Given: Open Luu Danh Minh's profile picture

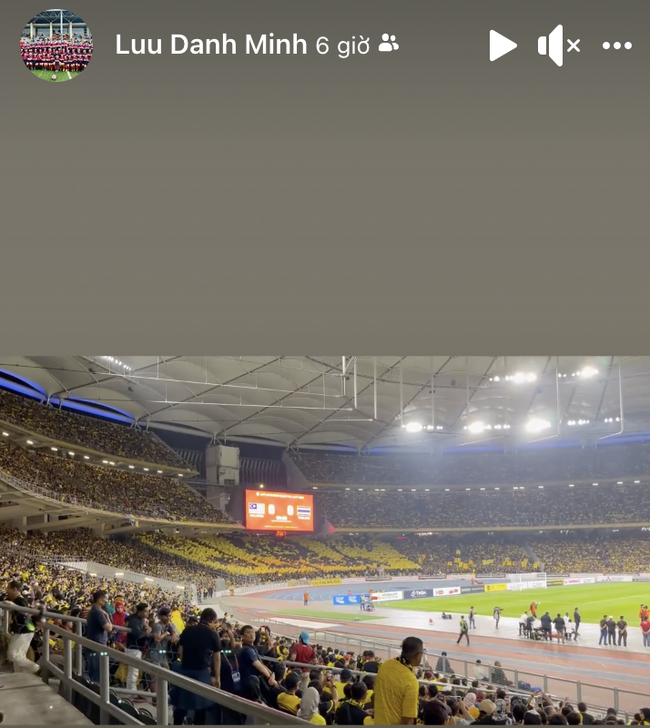Looking at the screenshot, I should click(56, 45).
